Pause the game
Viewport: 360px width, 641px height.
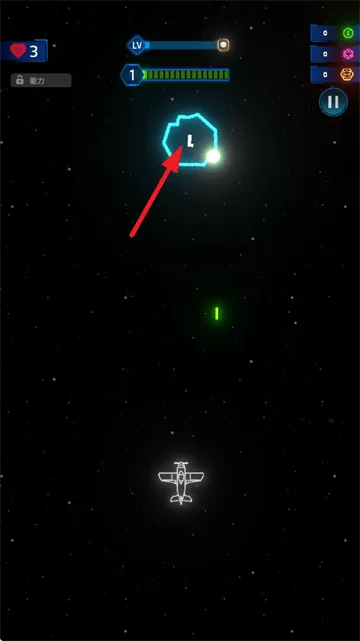333,102
